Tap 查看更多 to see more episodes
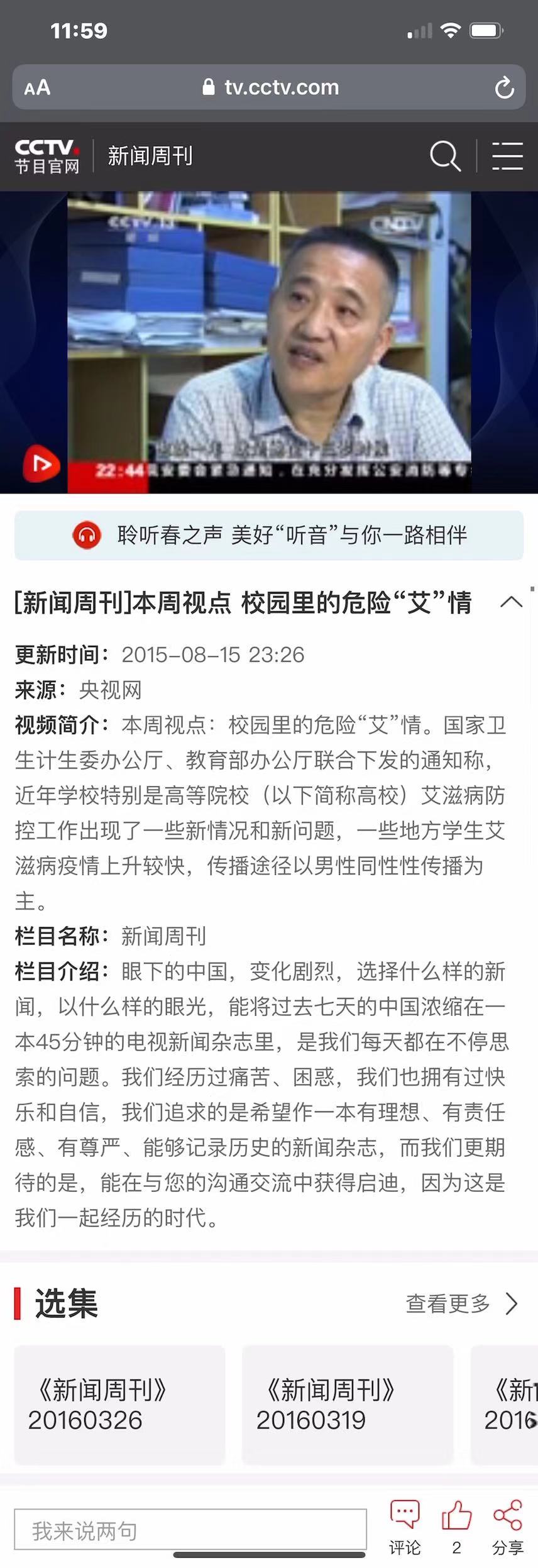The width and height of the screenshot is (538, 1568). click(x=461, y=1304)
